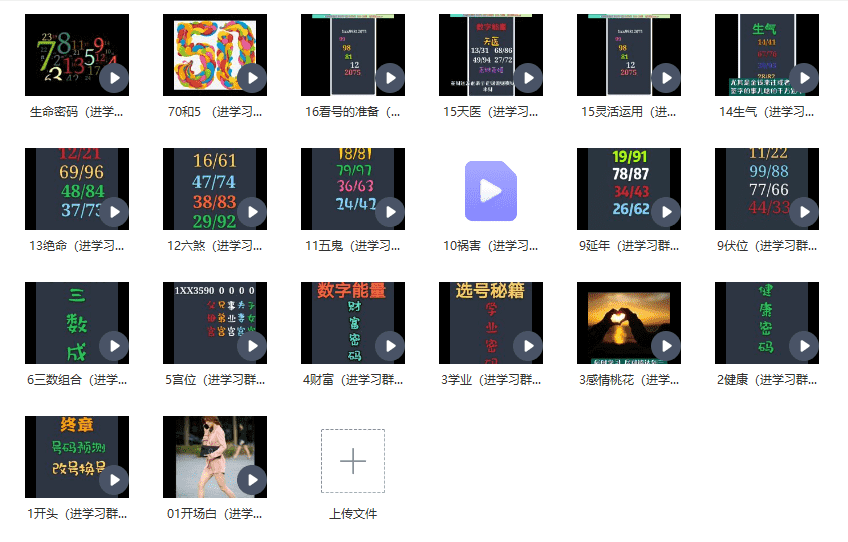Open the 16看号的准备 video

click(353, 55)
